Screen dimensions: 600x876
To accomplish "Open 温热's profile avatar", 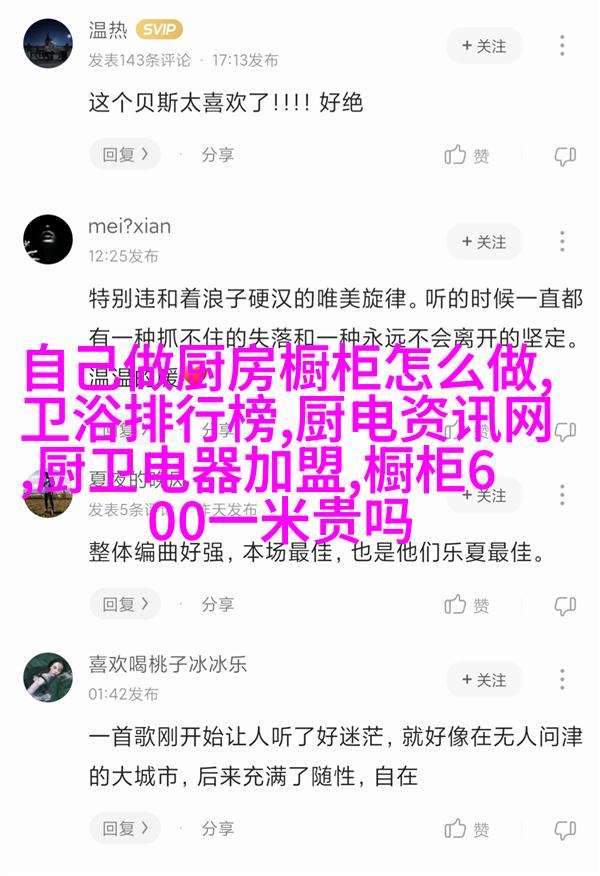I will click(x=47, y=46).
